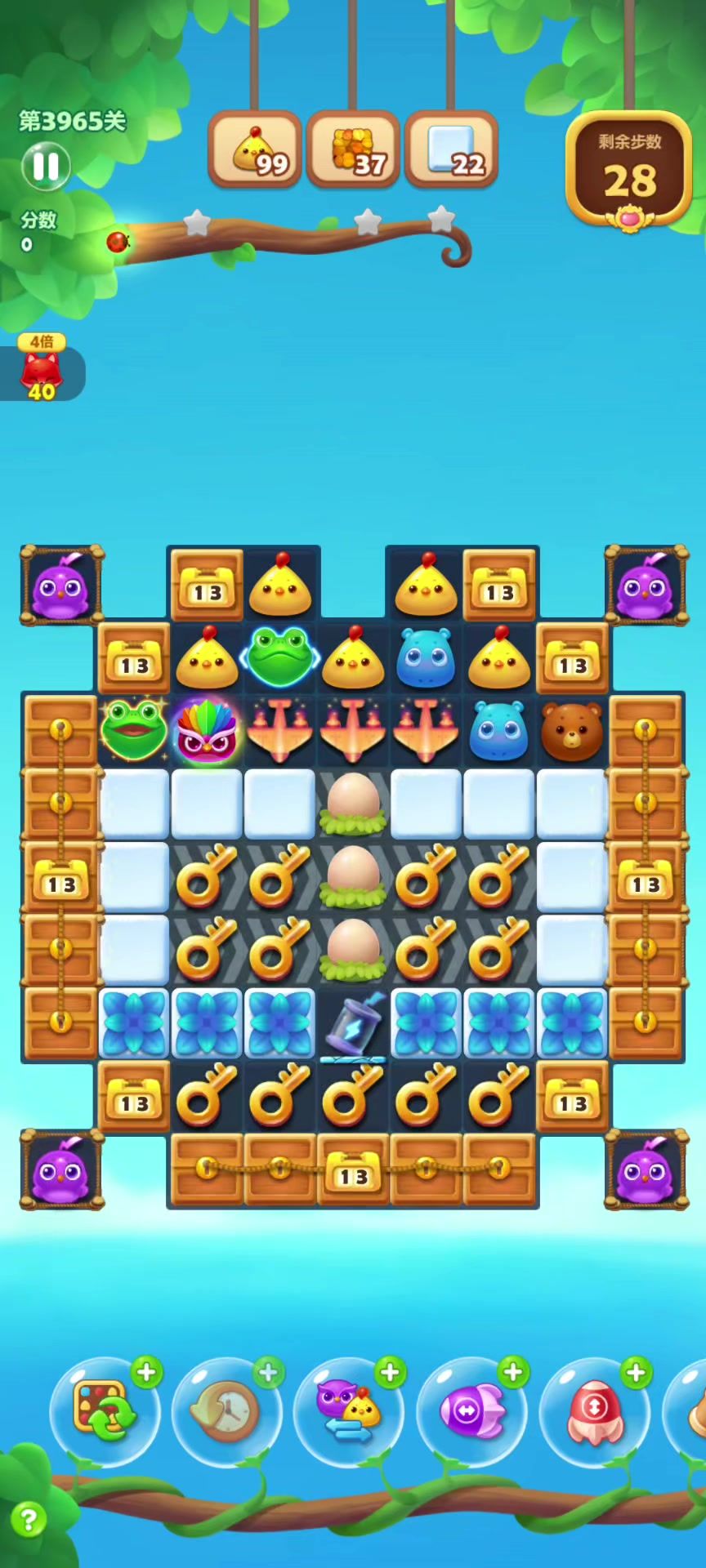The height and width of the screenshot is (1568, 706).
Task: Activate the red vertical rocket booster
Action: (x=593, y=1410)
